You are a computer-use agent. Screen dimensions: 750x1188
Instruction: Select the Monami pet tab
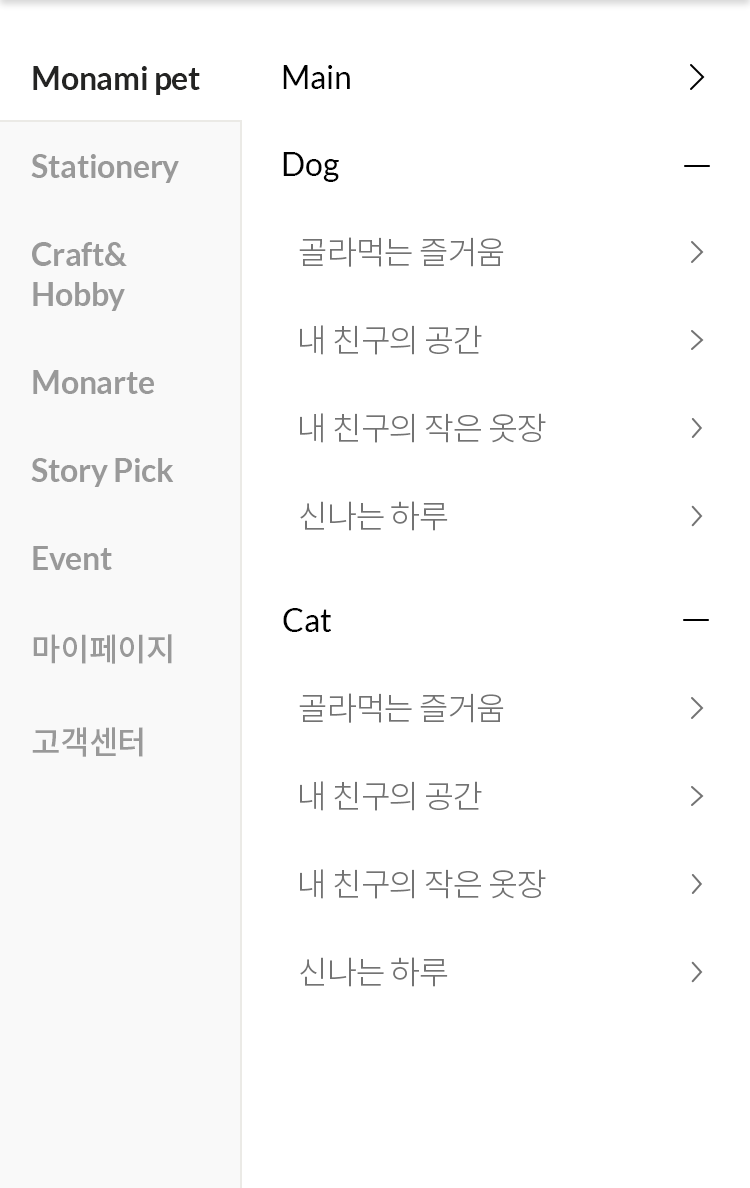(116, 79)
